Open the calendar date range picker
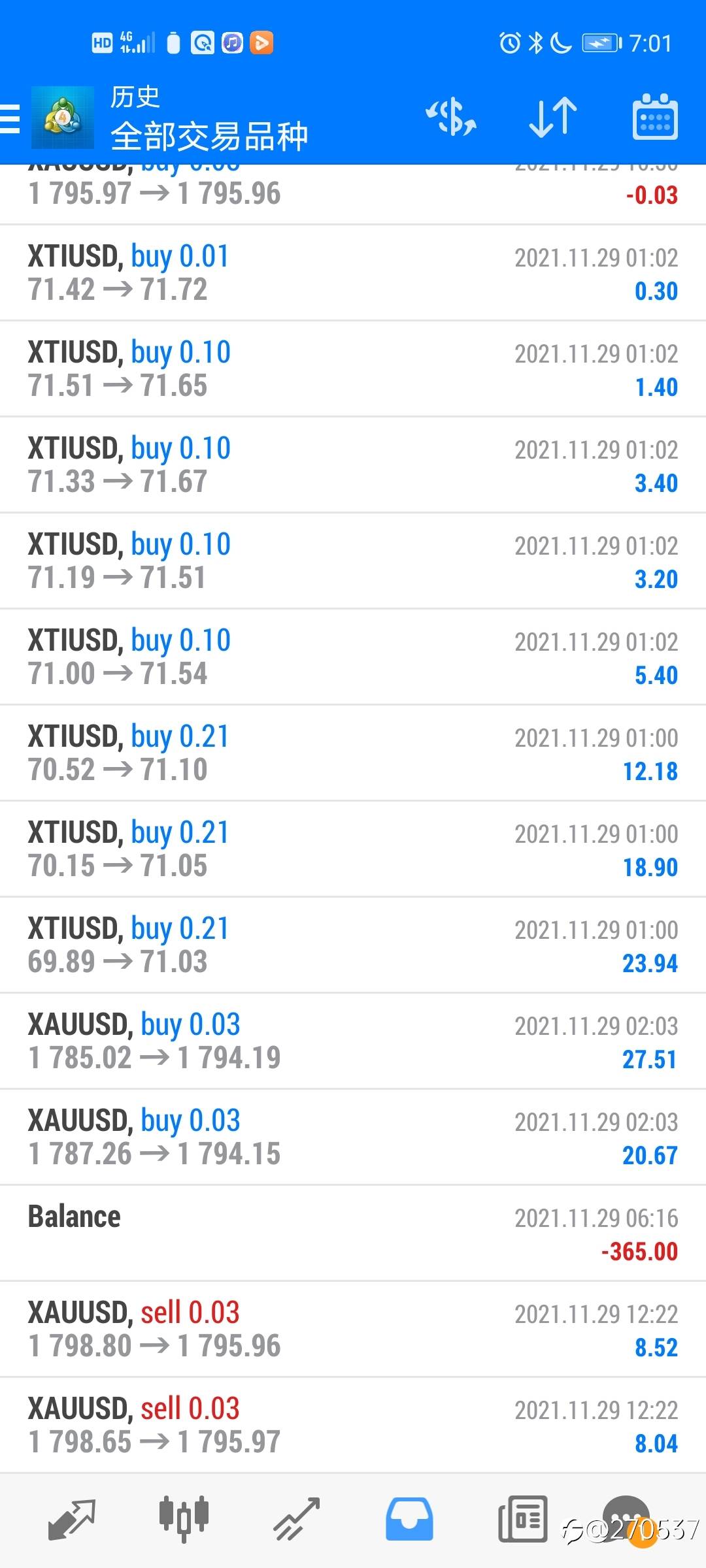The image size is (706, 1568). pos(655,117)
